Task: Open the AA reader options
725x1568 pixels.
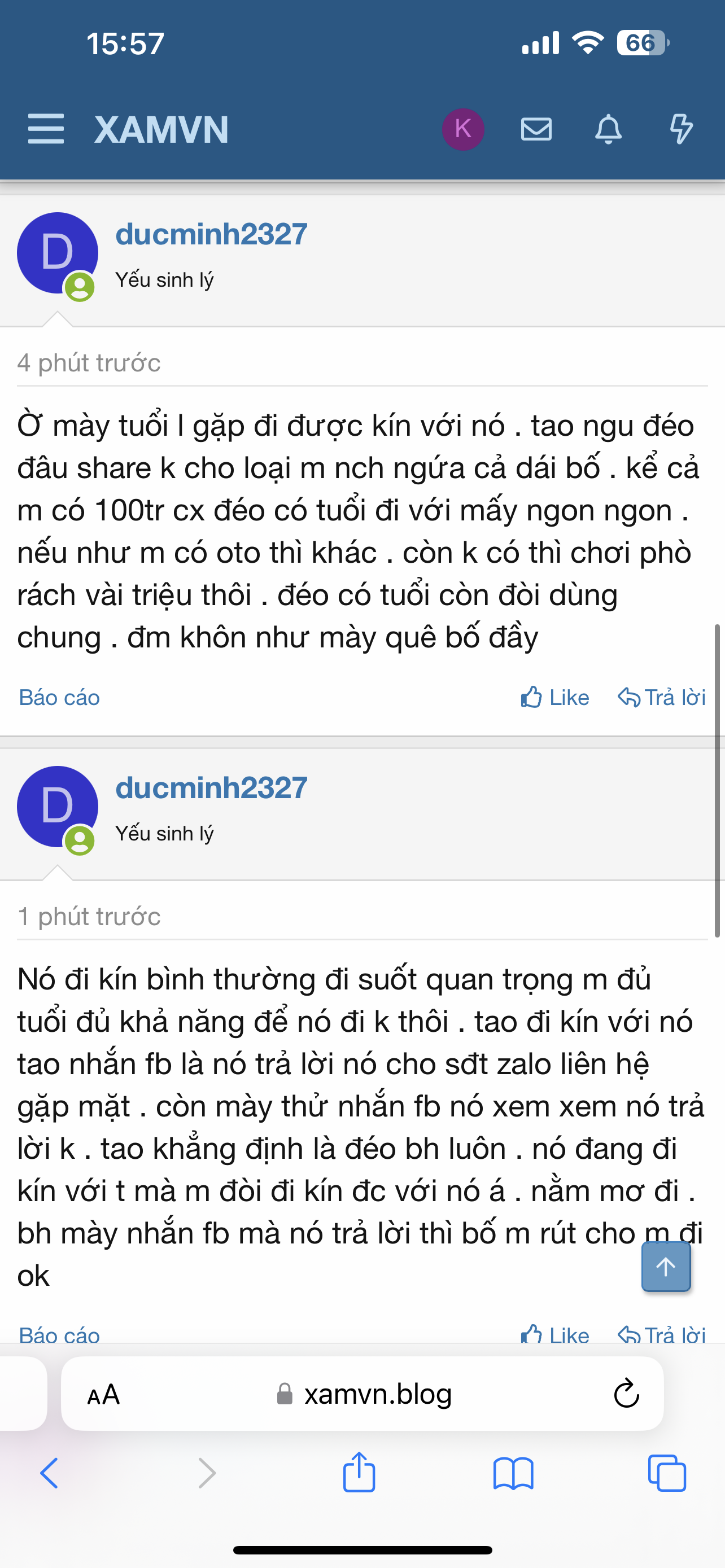Action: (x=103, y=1395)
